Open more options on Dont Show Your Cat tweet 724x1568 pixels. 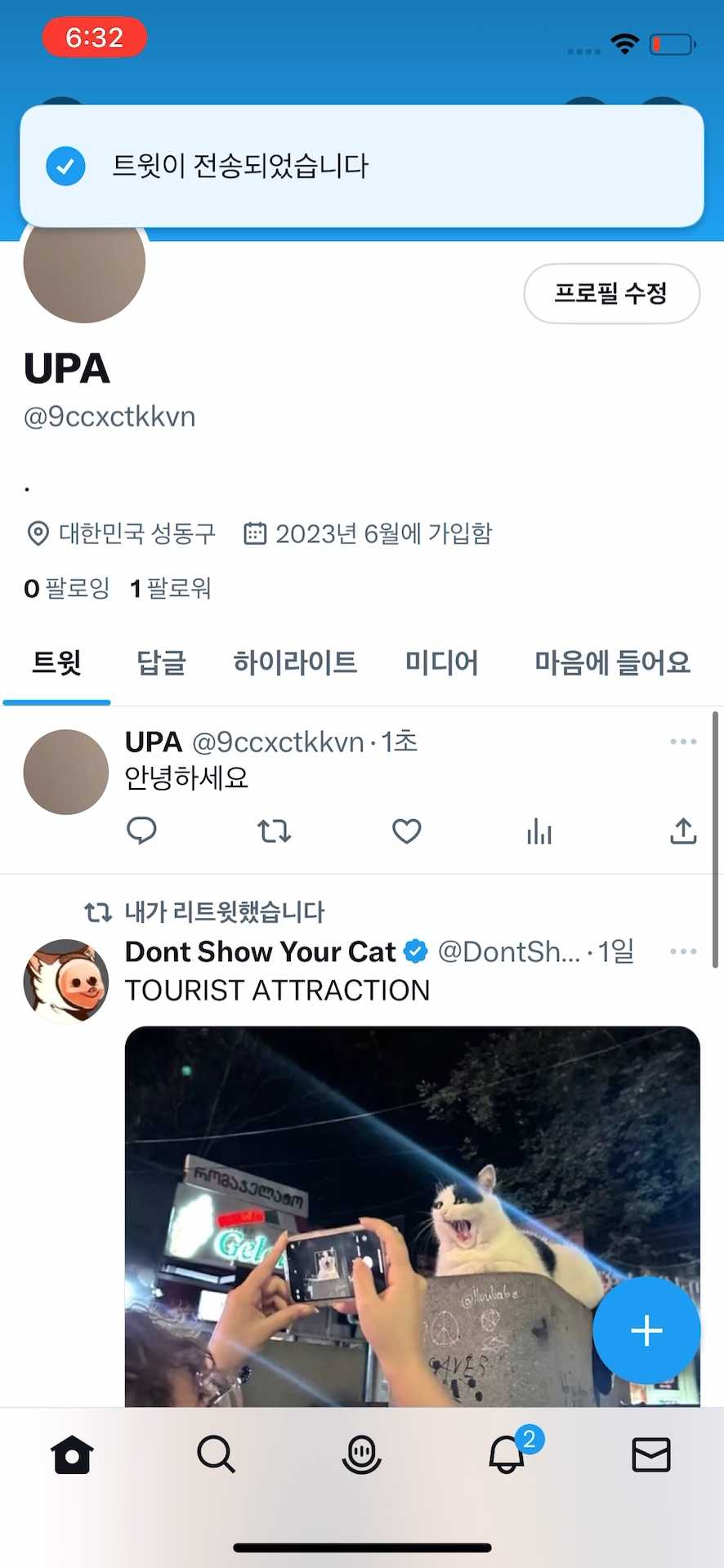[682, 951]
